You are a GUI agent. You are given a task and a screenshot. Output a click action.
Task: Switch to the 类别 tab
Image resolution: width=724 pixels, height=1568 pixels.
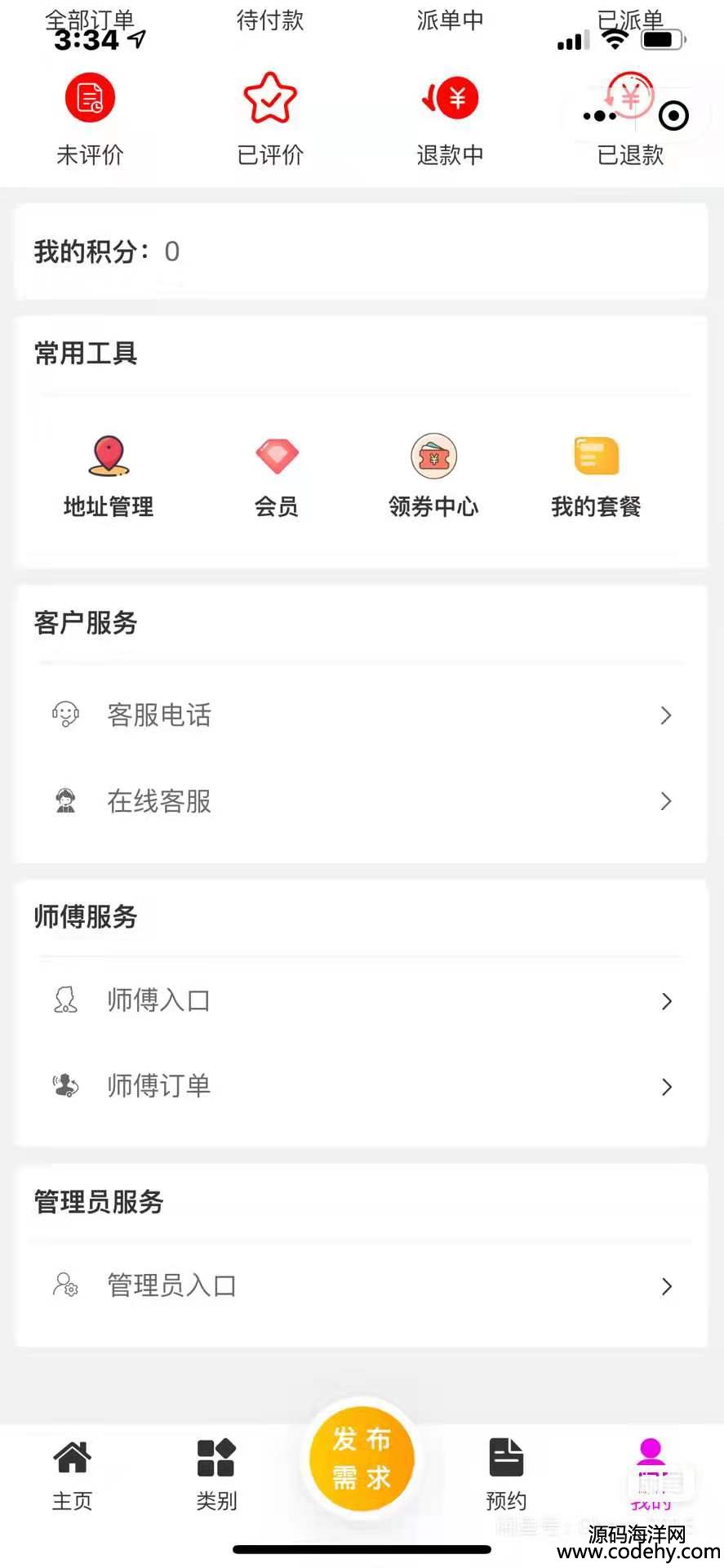[216, 1476]
